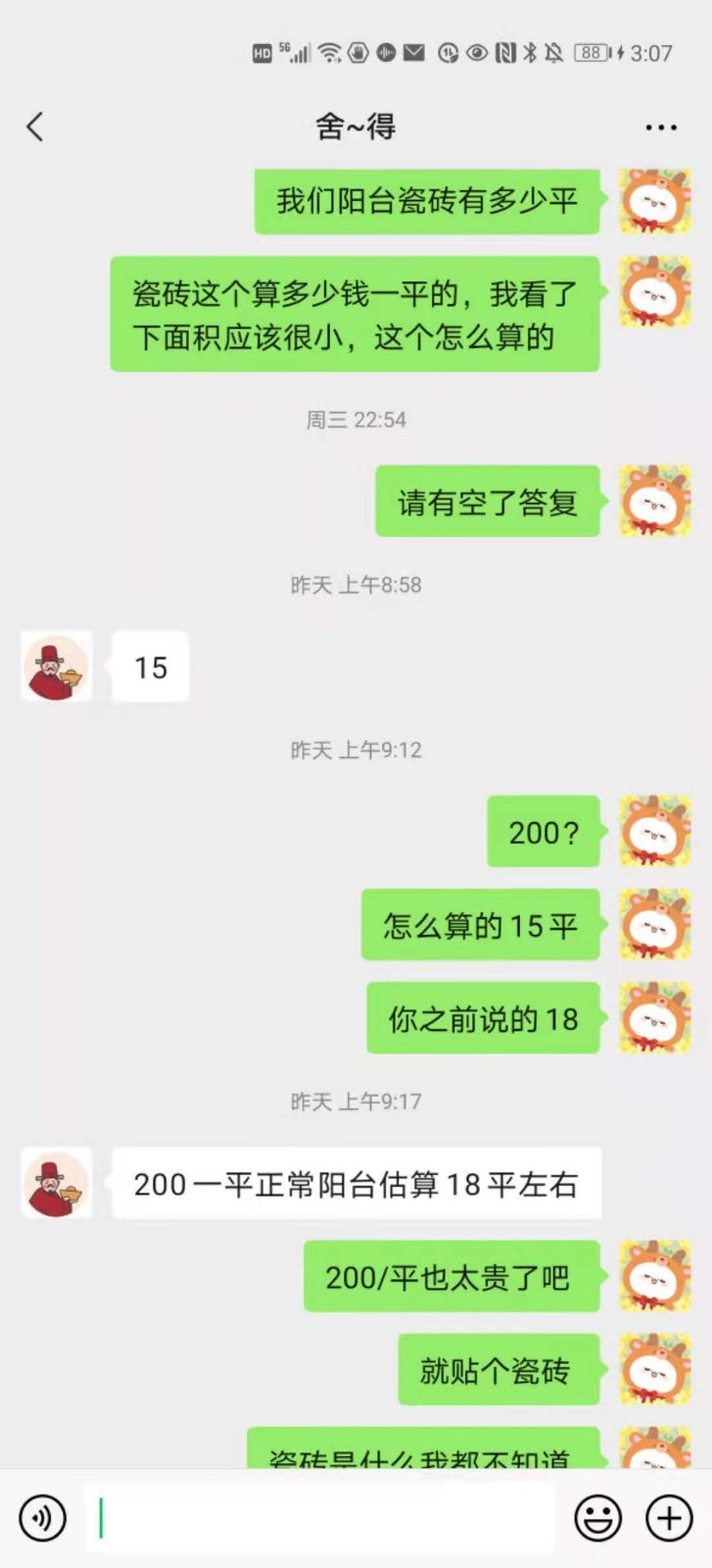Switch to voice message input
The height and width of the screenshot is (1568, 712).
point(42,1518)
